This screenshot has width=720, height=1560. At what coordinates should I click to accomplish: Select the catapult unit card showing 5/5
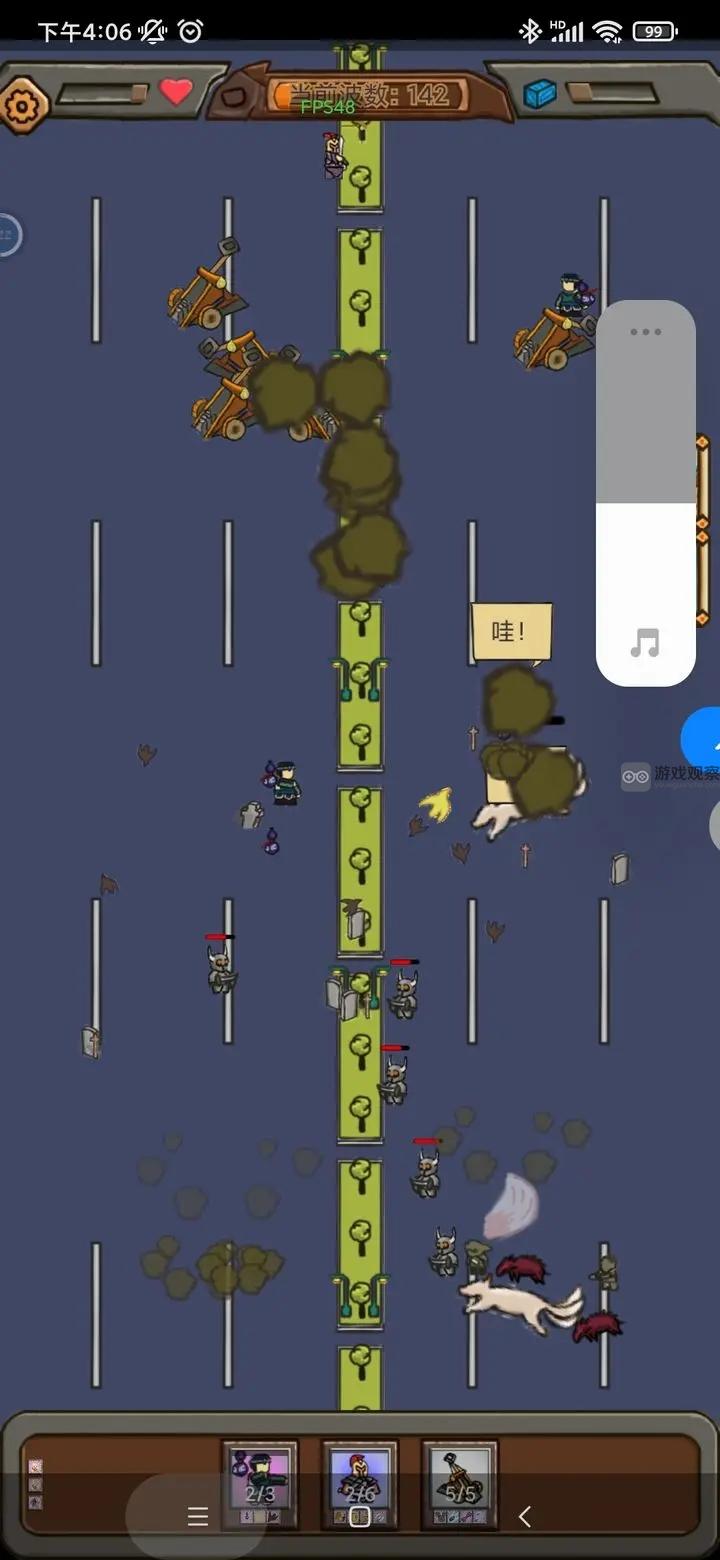click(460, 1475)
